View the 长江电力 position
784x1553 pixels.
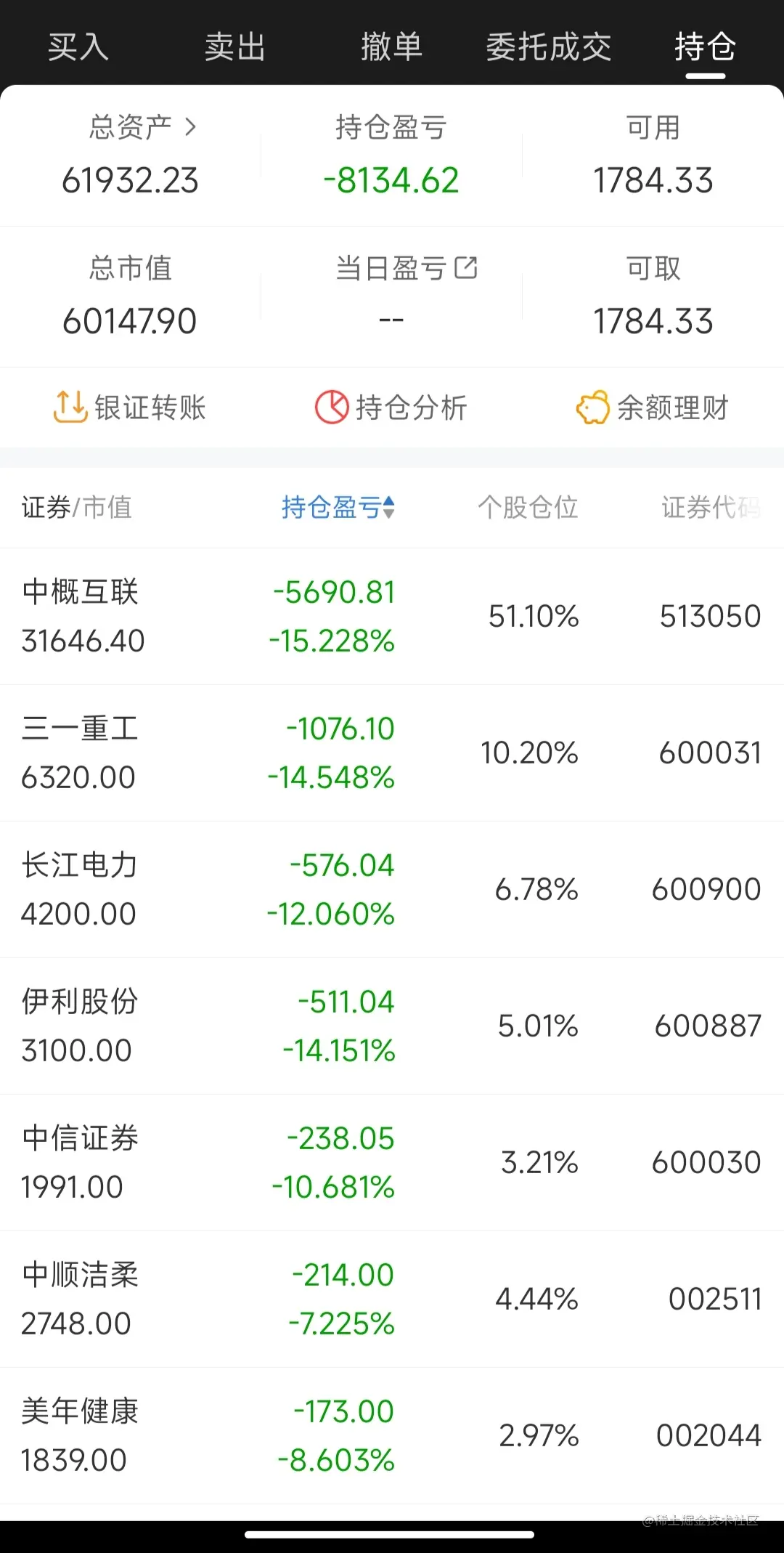391,889
